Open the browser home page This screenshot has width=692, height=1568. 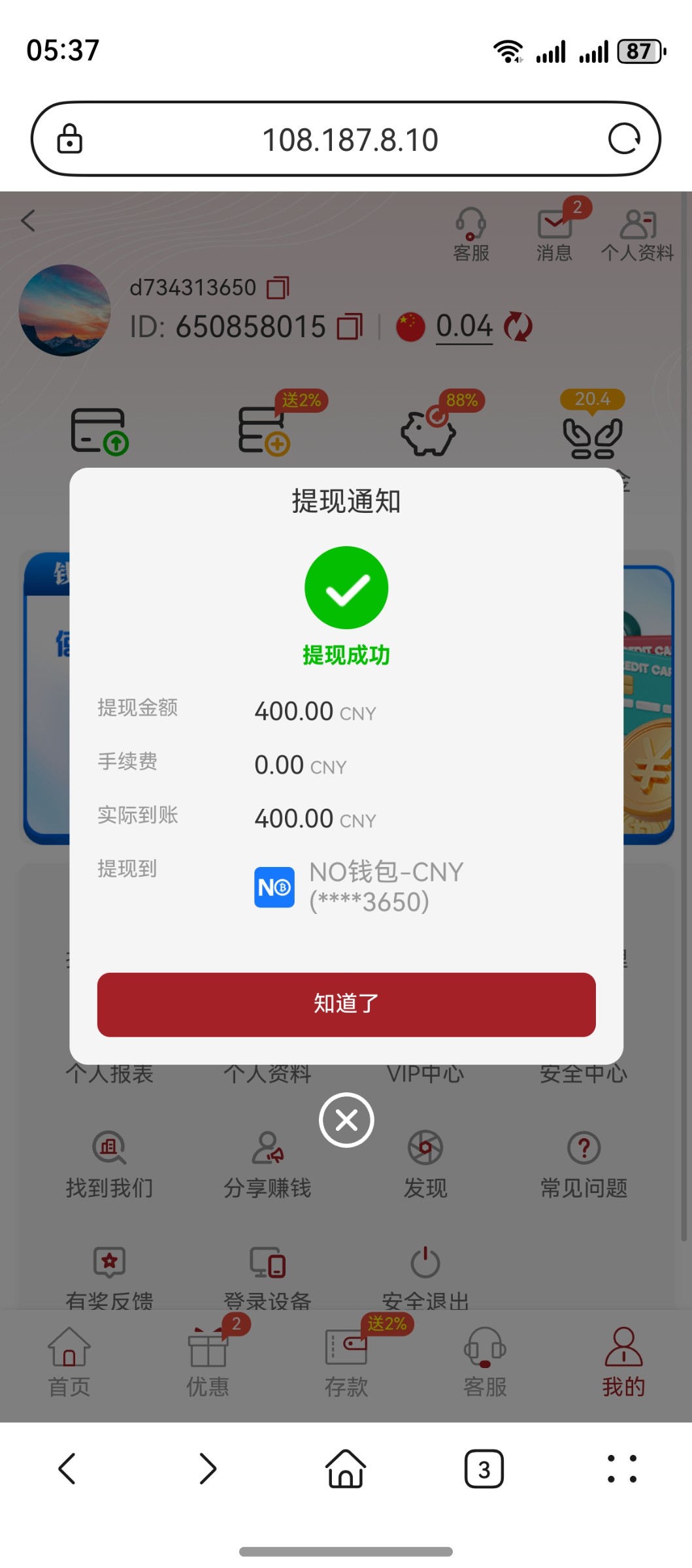tap(346, 1469)
